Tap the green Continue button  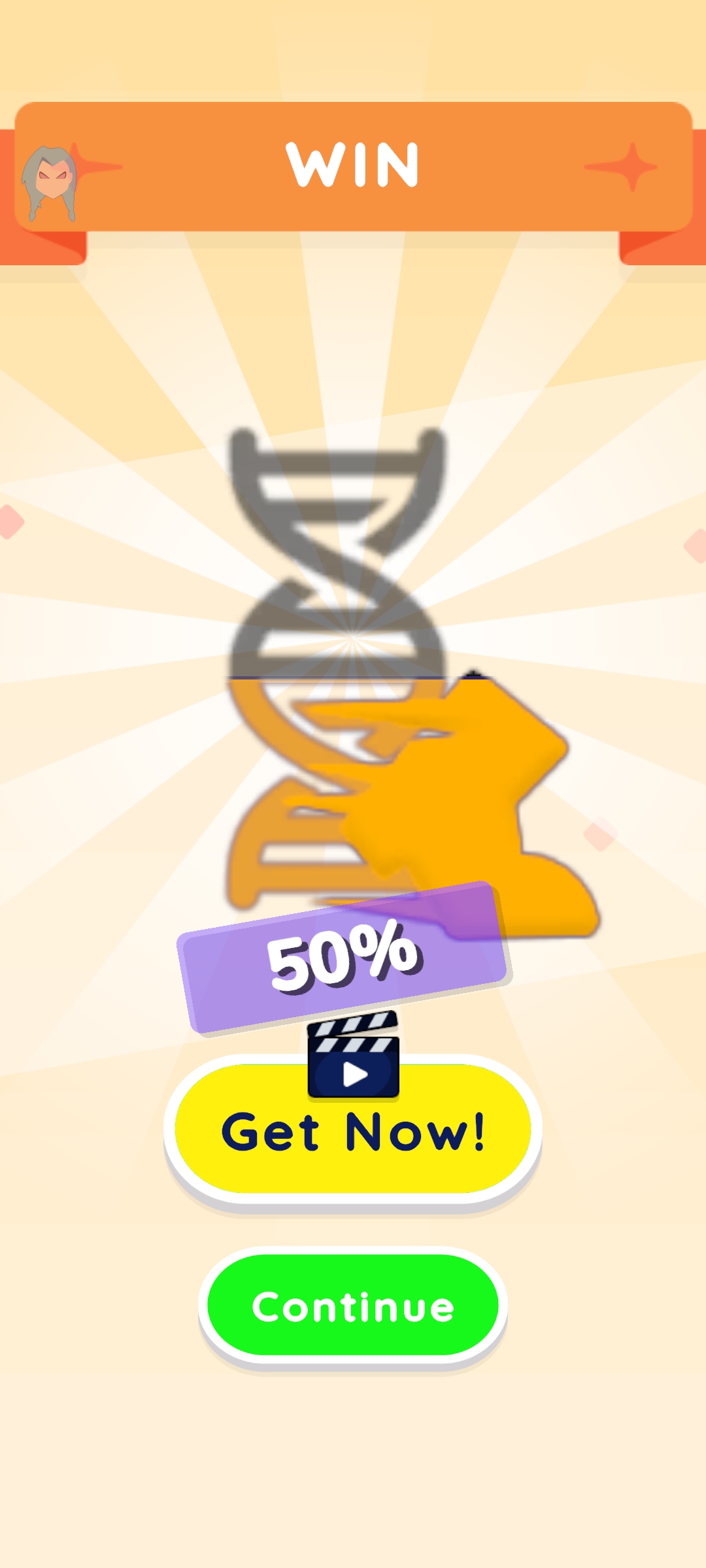(353, 1307)
